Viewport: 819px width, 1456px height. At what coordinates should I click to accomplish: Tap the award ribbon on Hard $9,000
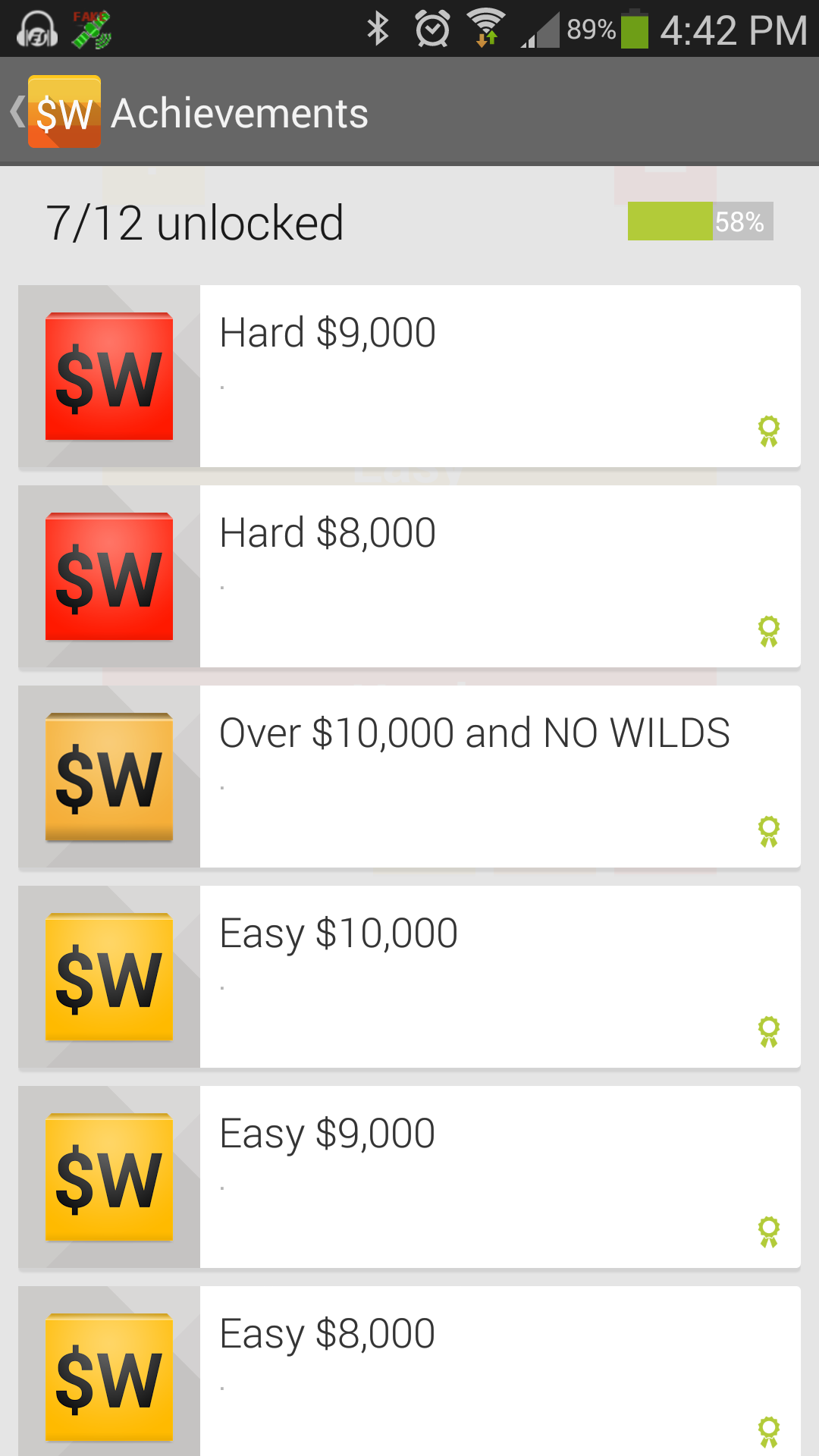pyautogui.click(x=769, y=432)
